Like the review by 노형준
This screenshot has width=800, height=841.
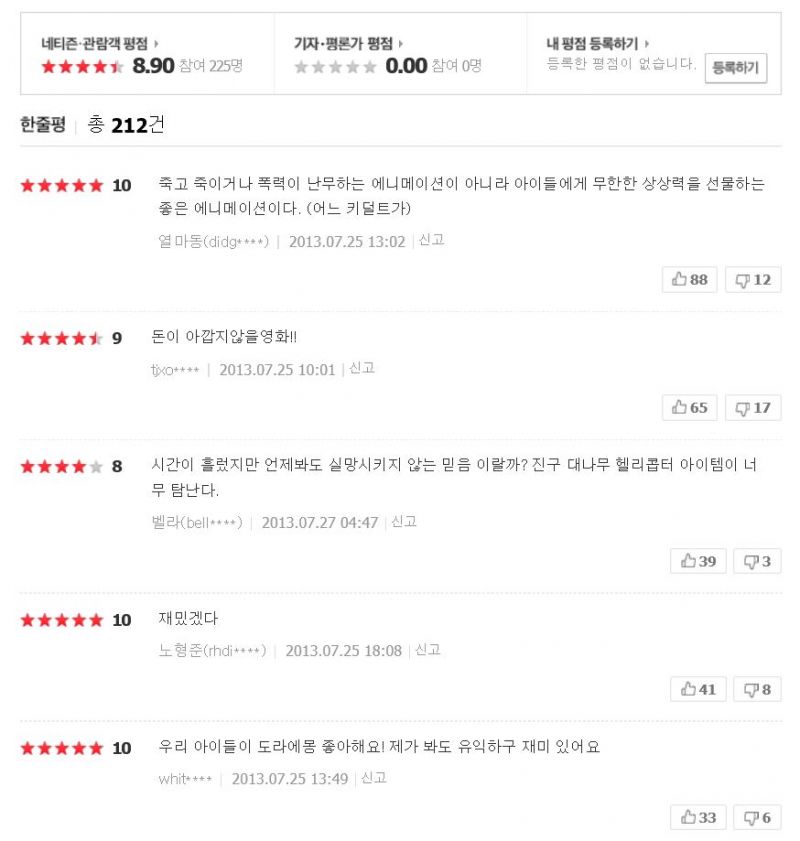(698, 689)
